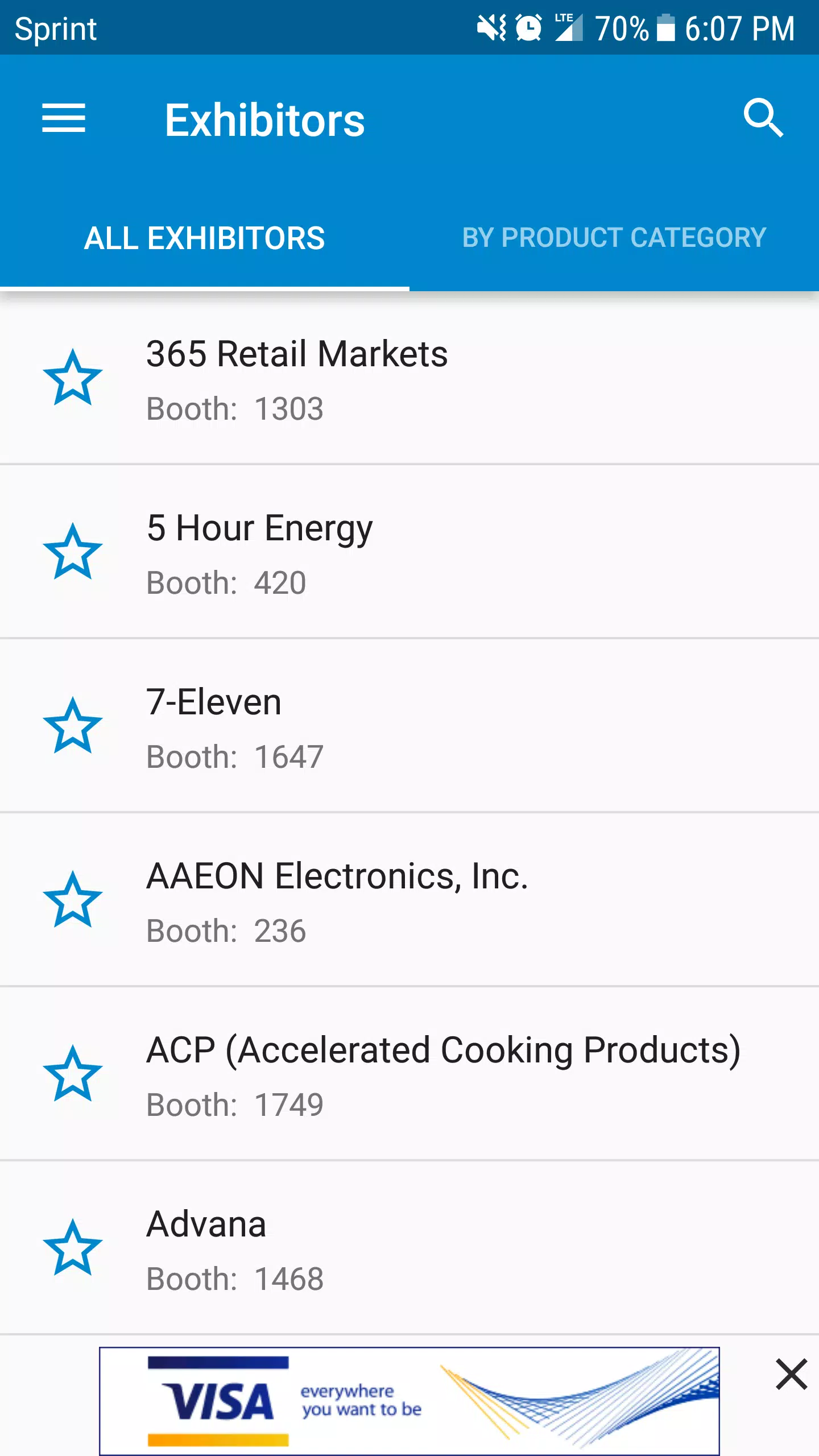Tap the star next to 365 Retail Markets
Viewport: 819px width, 1456px height.
73,378
